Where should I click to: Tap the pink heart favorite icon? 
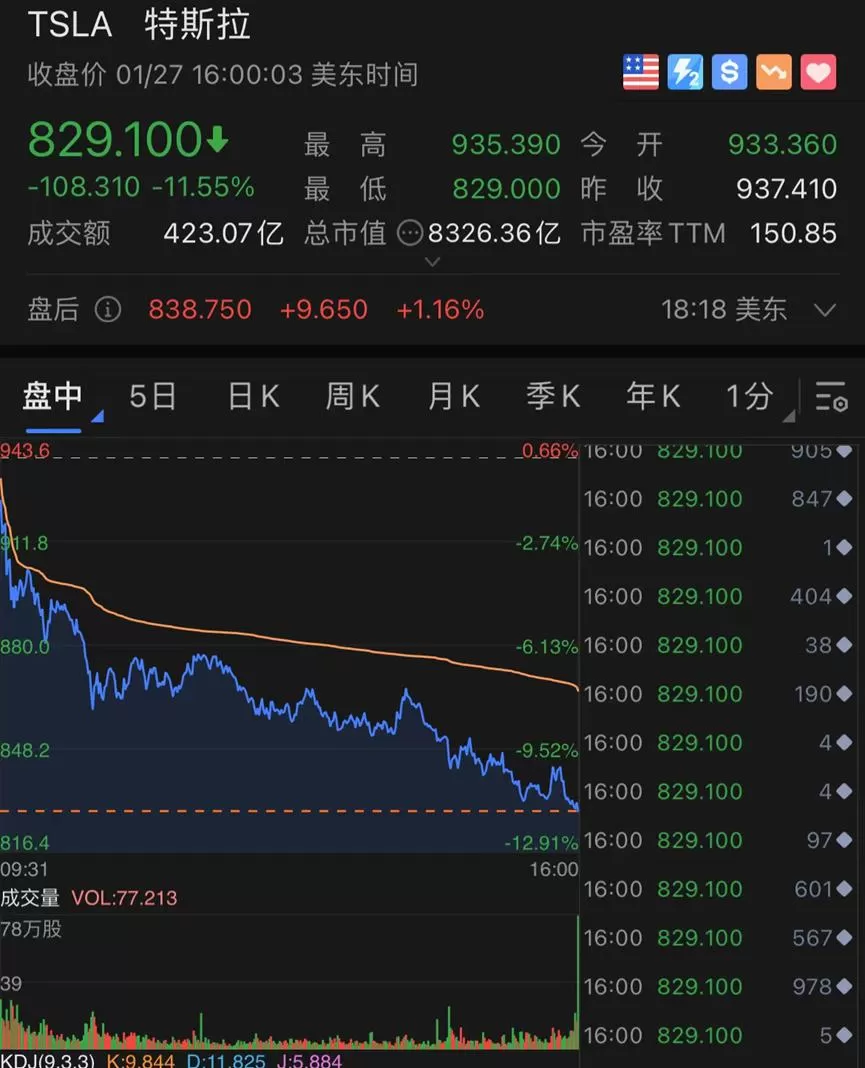pyautogui.click(x=818, y=72)
